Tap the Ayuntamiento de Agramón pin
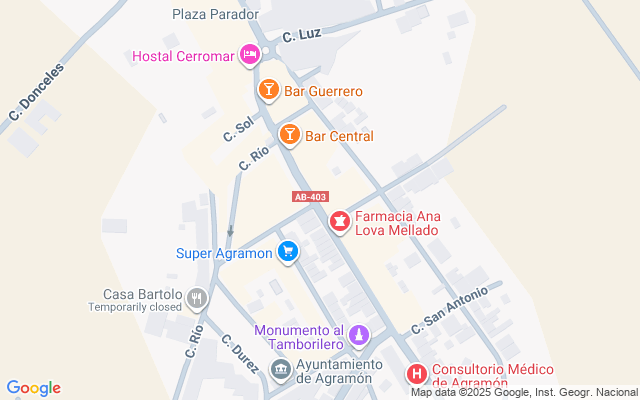The width and height of the screenshot is (640, 400). pyautogui.click(x=281, y=370)
